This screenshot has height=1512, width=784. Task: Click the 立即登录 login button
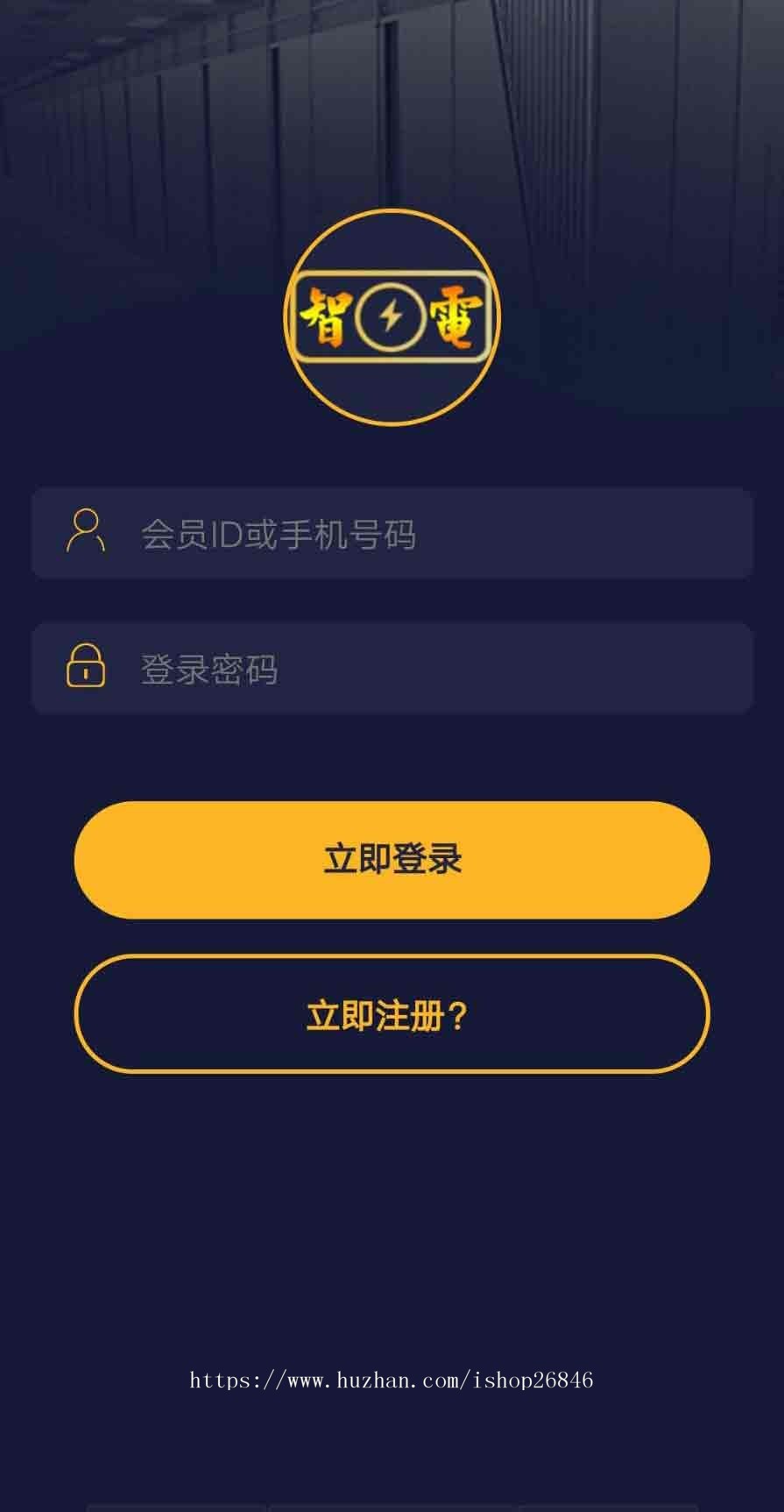[x=392, y=860]
